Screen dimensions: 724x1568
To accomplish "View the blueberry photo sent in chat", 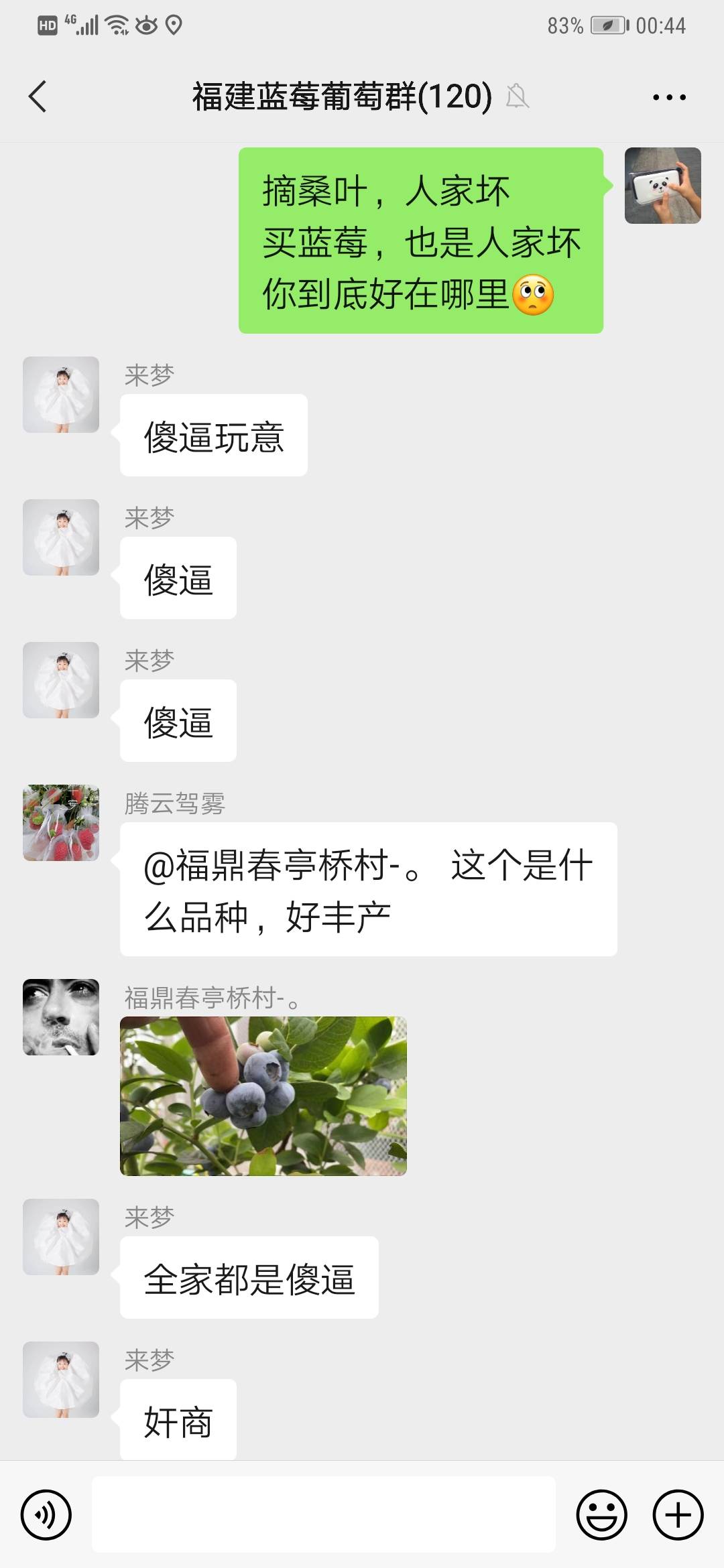I will click(x=263, y=1096).
